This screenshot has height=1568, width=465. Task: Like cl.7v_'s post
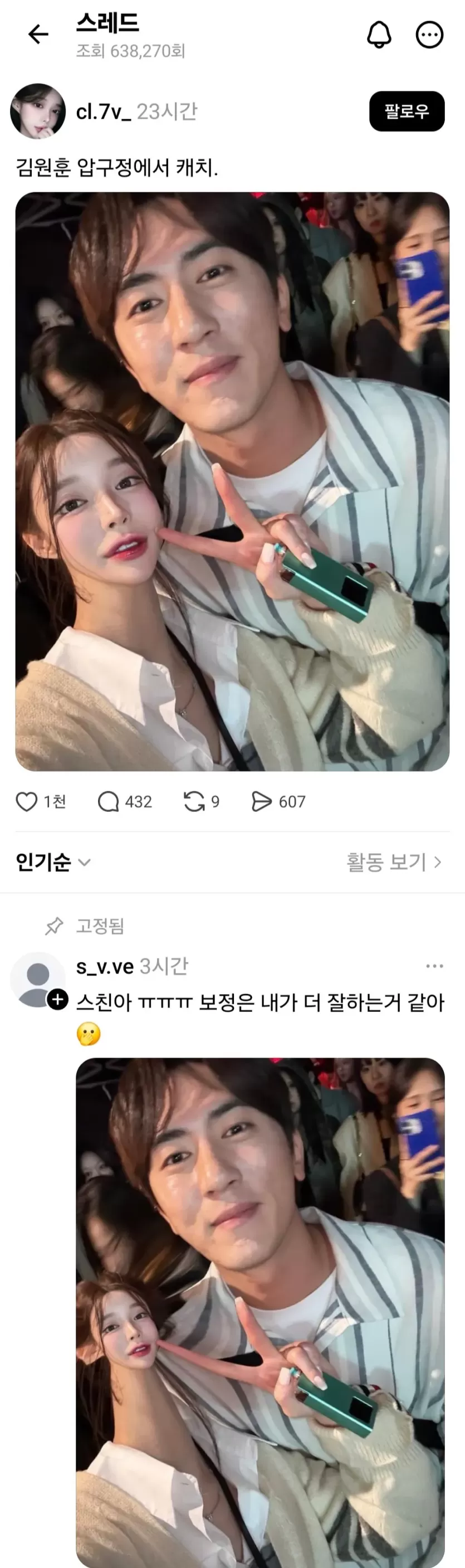click(27, 802)
